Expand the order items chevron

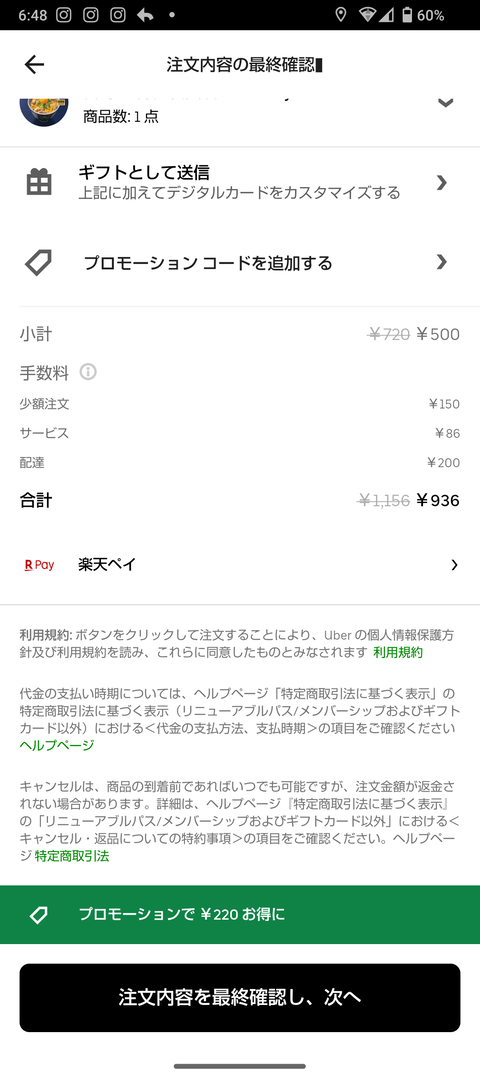[446, 103]
